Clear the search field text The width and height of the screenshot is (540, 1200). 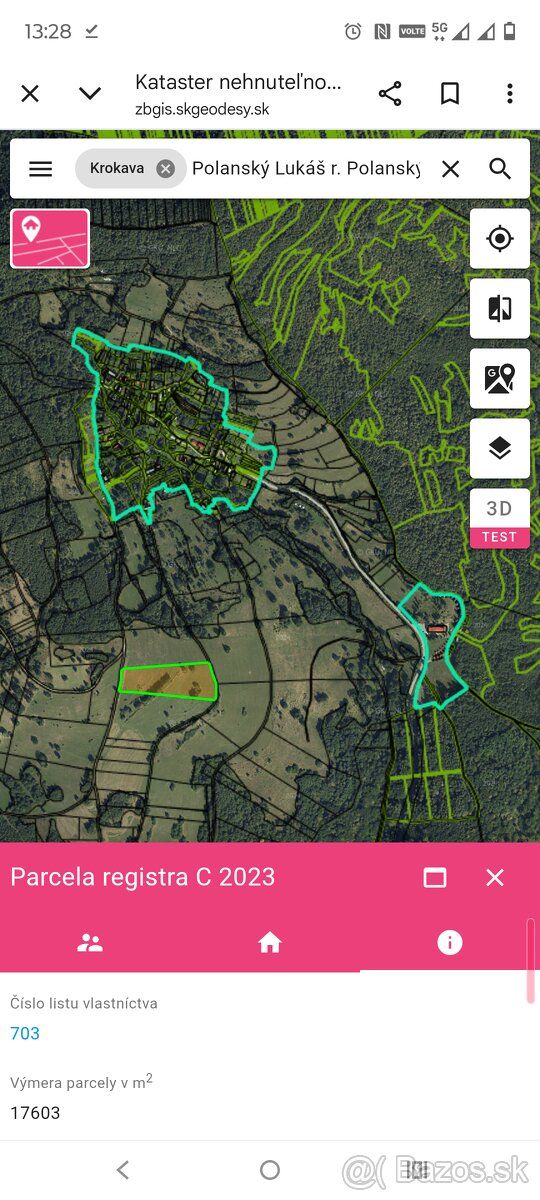[451, 169]
